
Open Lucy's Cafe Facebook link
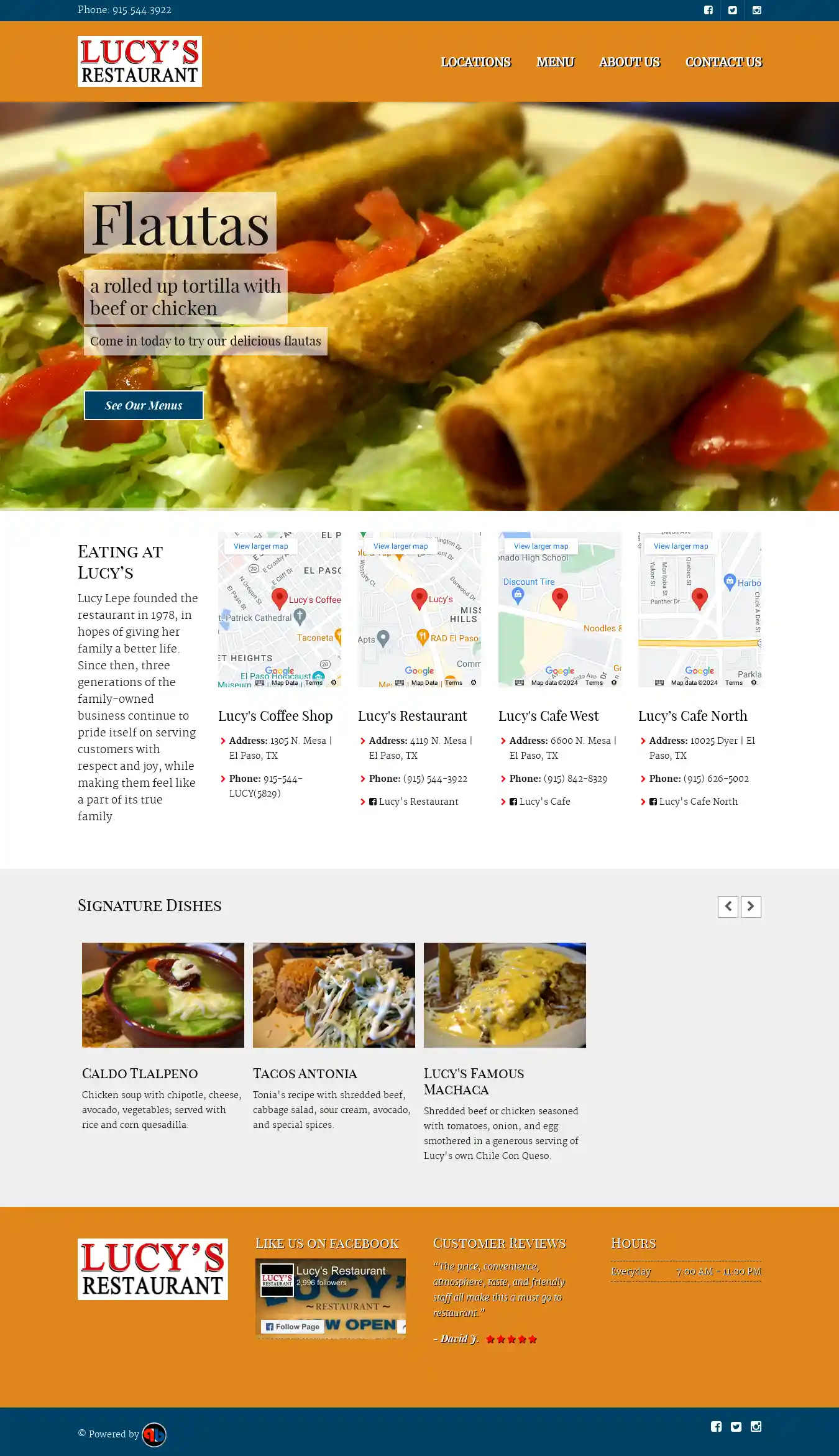tap(544, 802)
